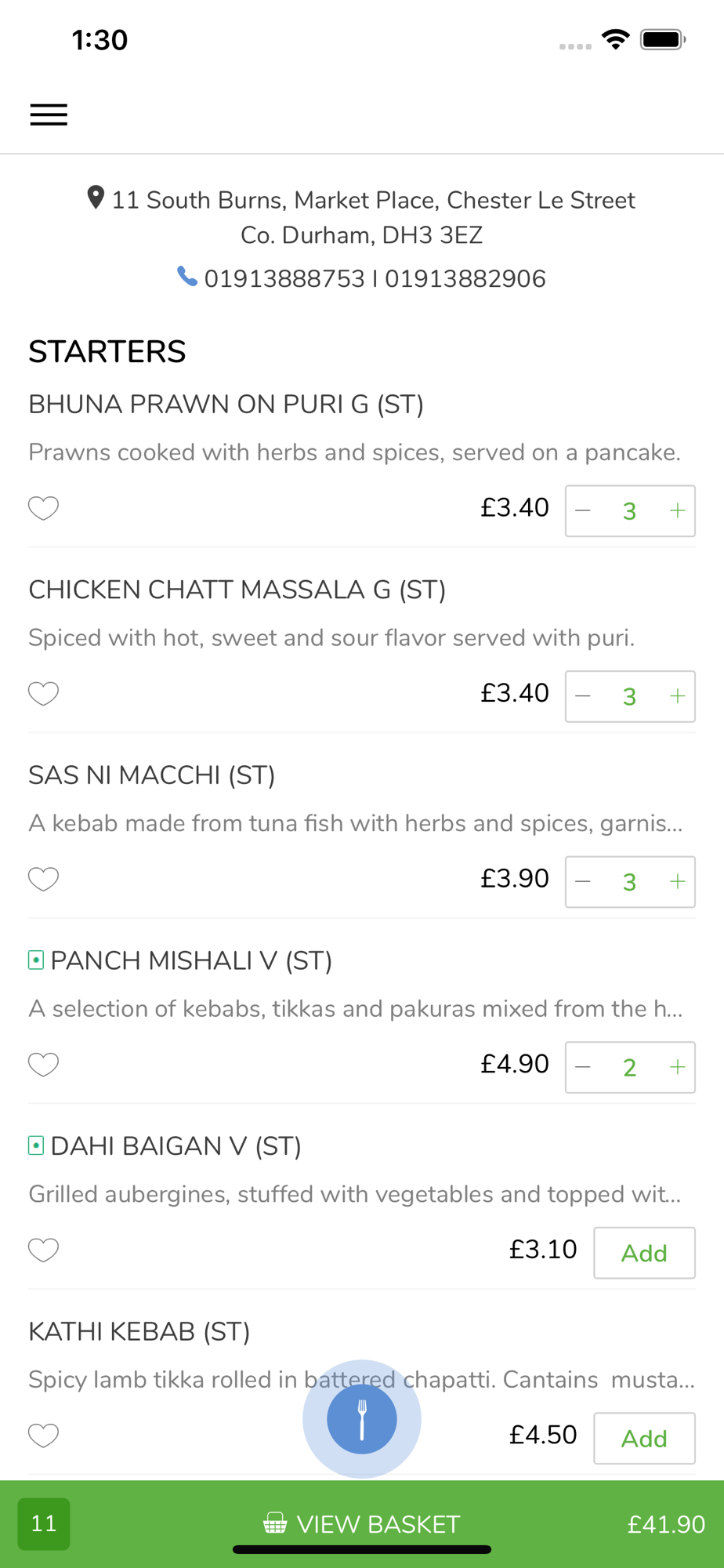Decrease Panch Mishali quantity by one

click(x=583, y=1067)
